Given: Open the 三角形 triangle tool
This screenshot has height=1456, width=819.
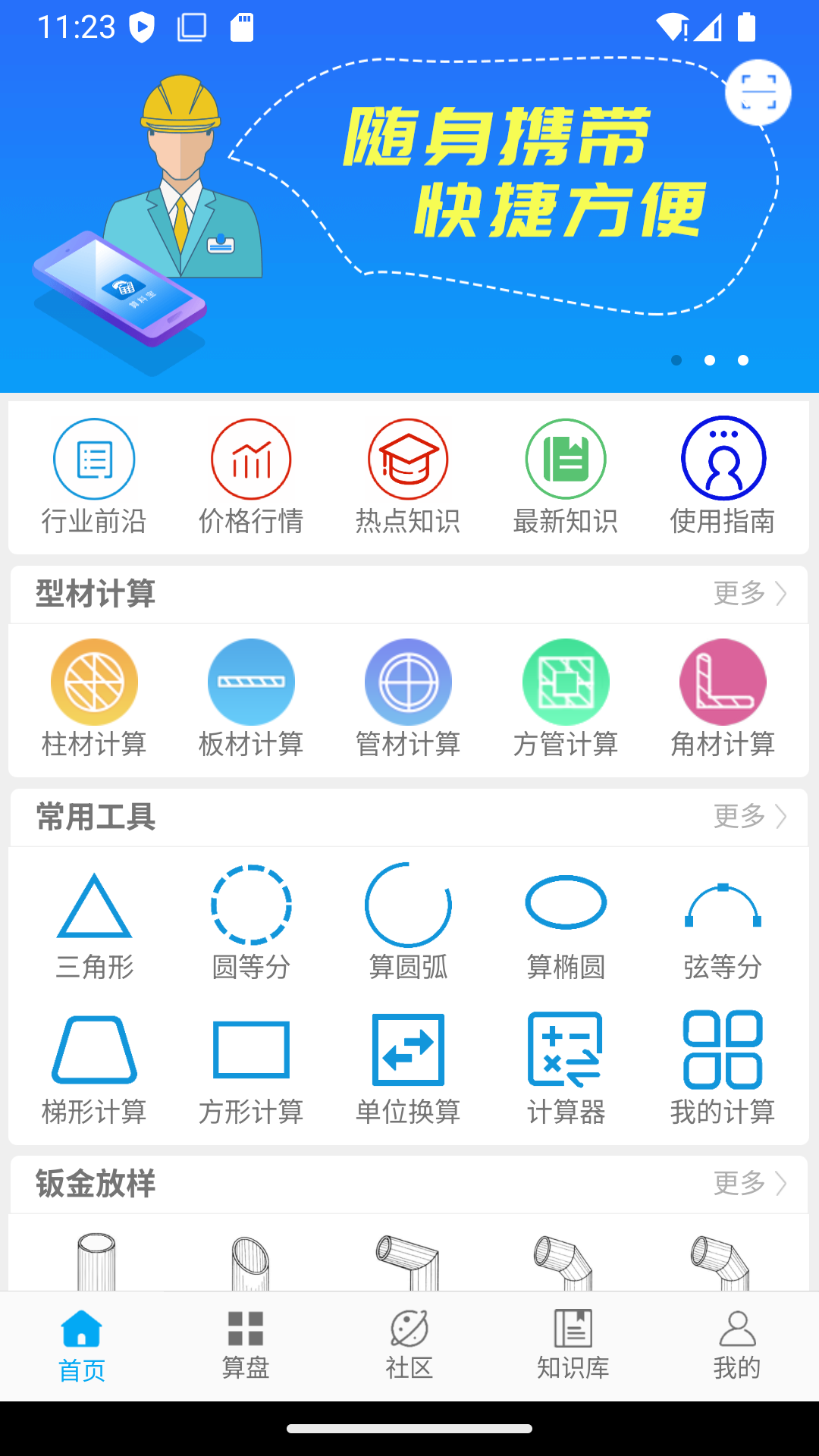Looking at the screenshot, I should click(x=94, y=923).
